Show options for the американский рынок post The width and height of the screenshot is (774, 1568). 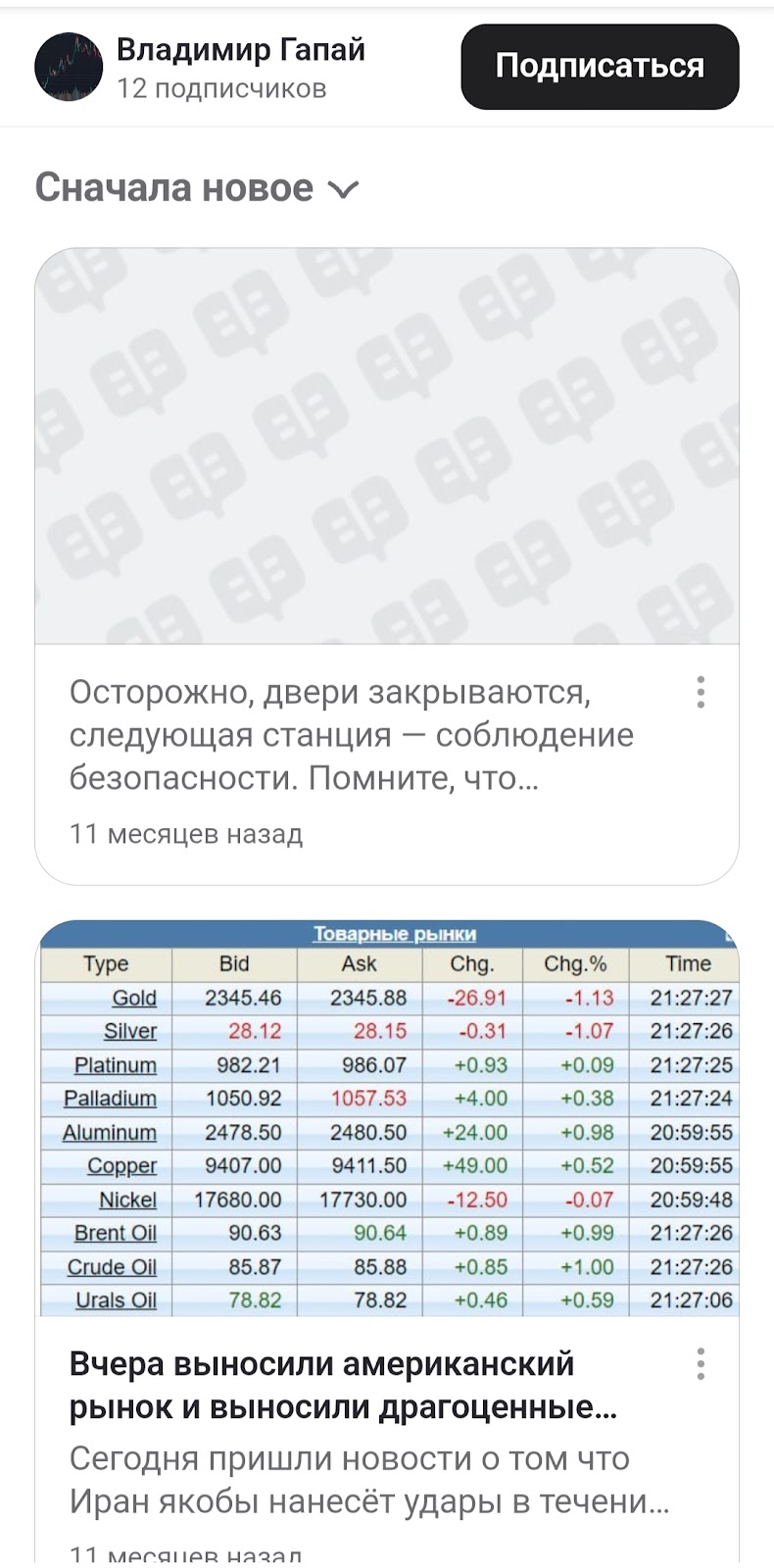pyautogui.click(x=701, y=1364)
